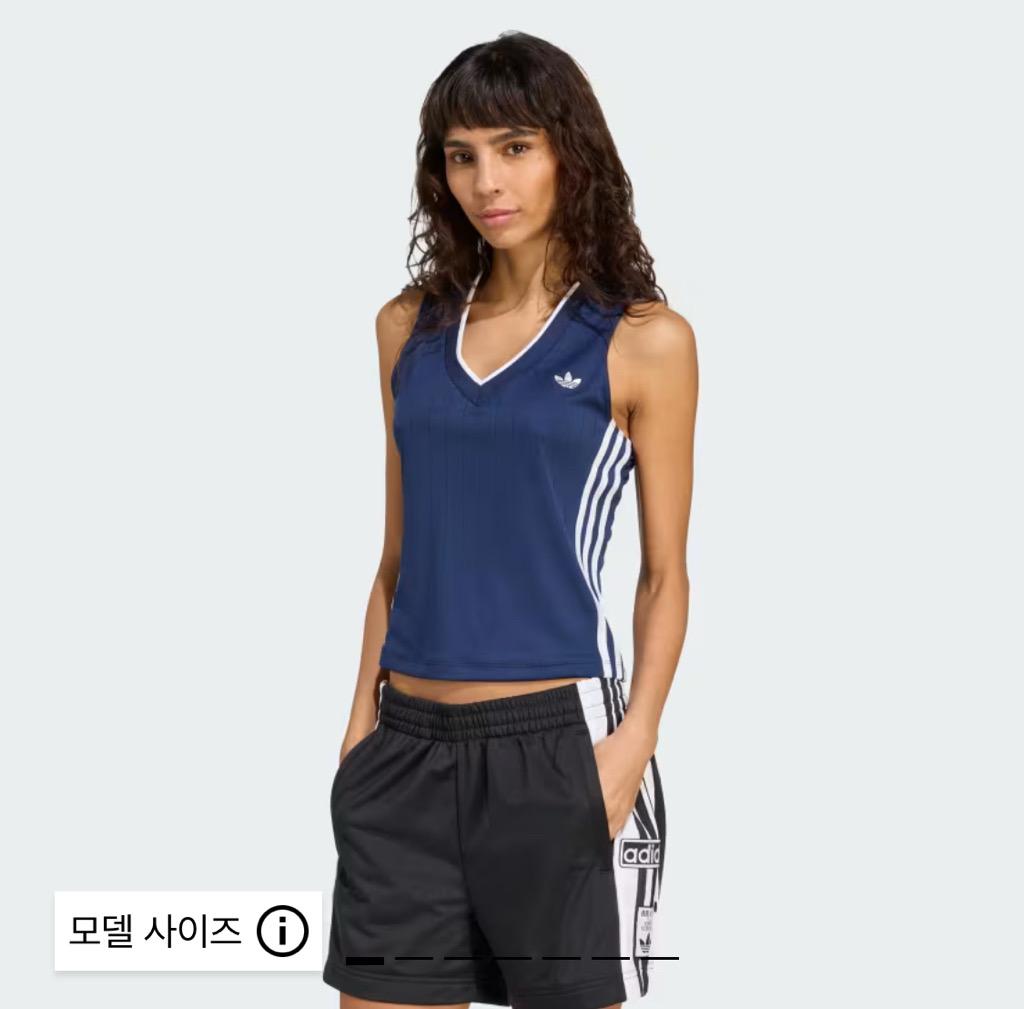This screenshot has height=1009, width=1024.
Task: Open the 모델 사이즈 info button
Action: point(188,931)
